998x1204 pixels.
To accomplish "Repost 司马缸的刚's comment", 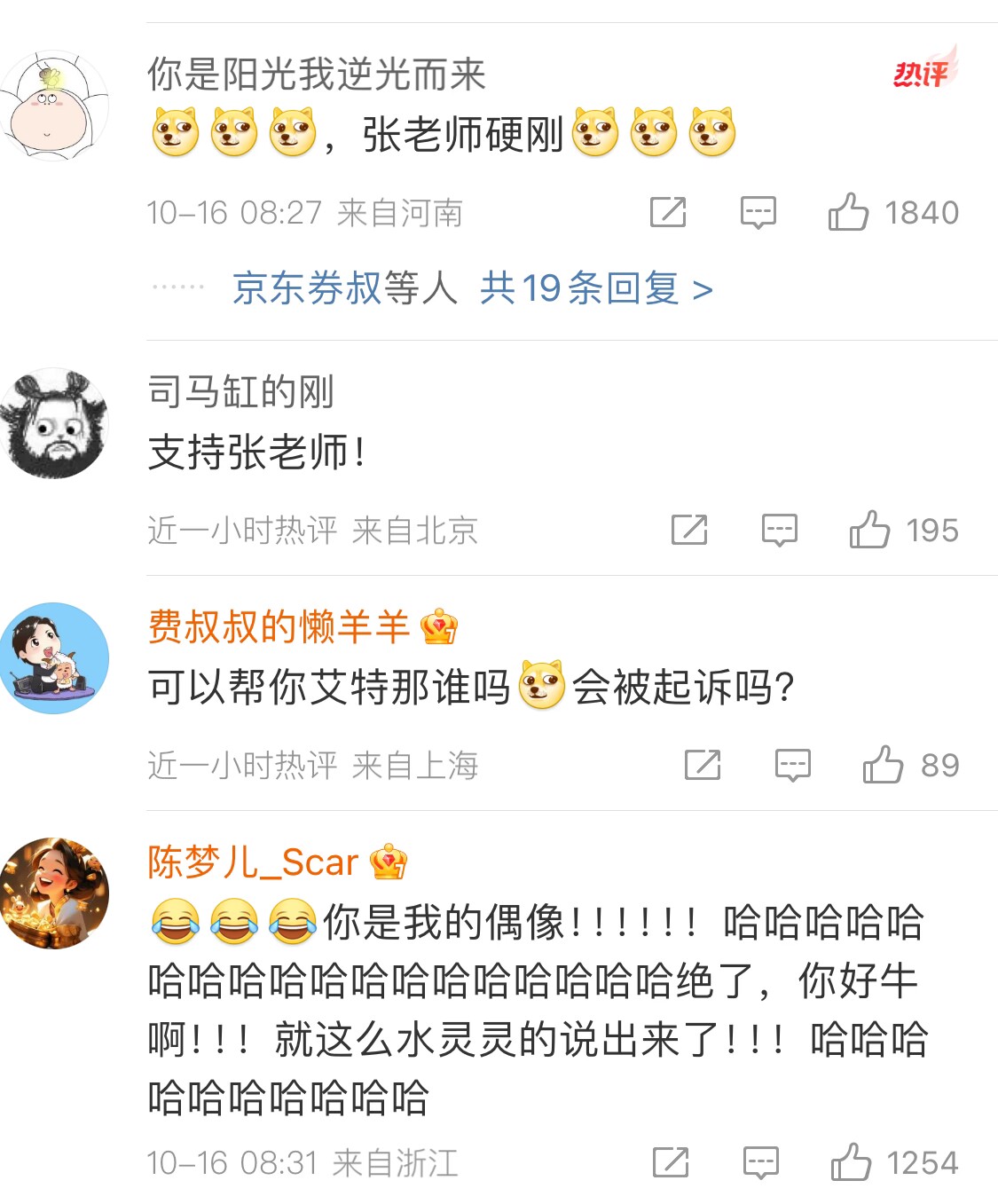I will pyautogui.click(x=689, y=531).
